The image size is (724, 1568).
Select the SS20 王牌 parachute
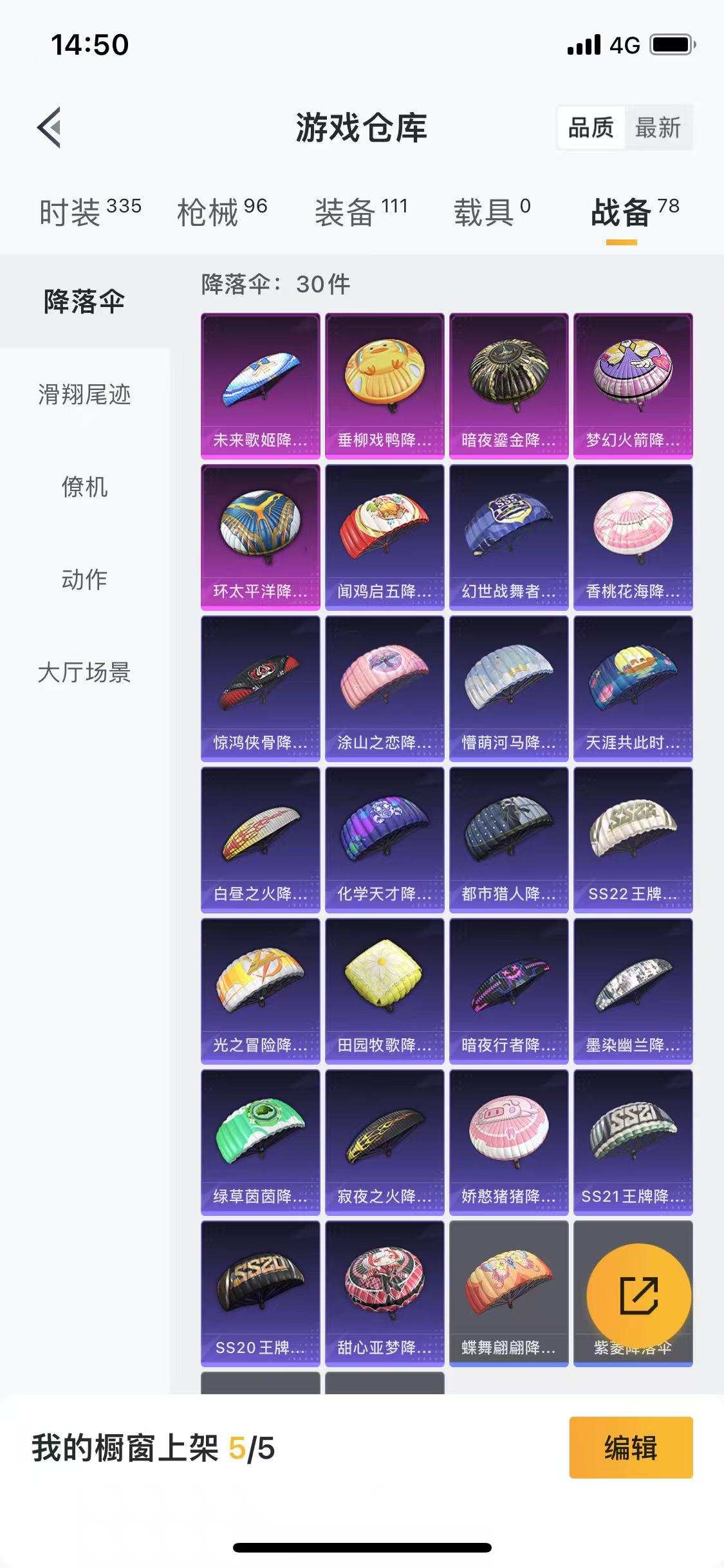point(260,1300)
